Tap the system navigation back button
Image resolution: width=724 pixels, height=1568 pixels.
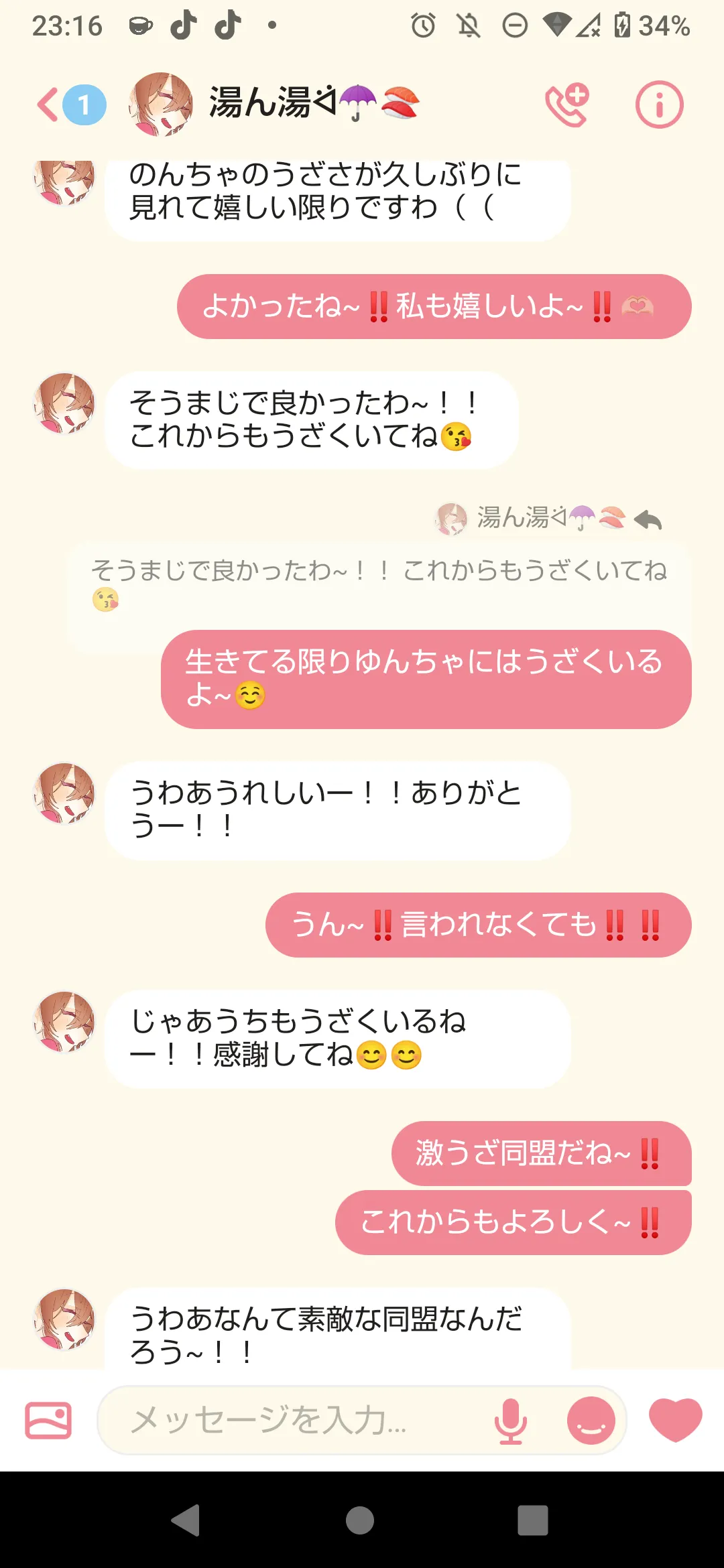click(x=186, y=1520)
